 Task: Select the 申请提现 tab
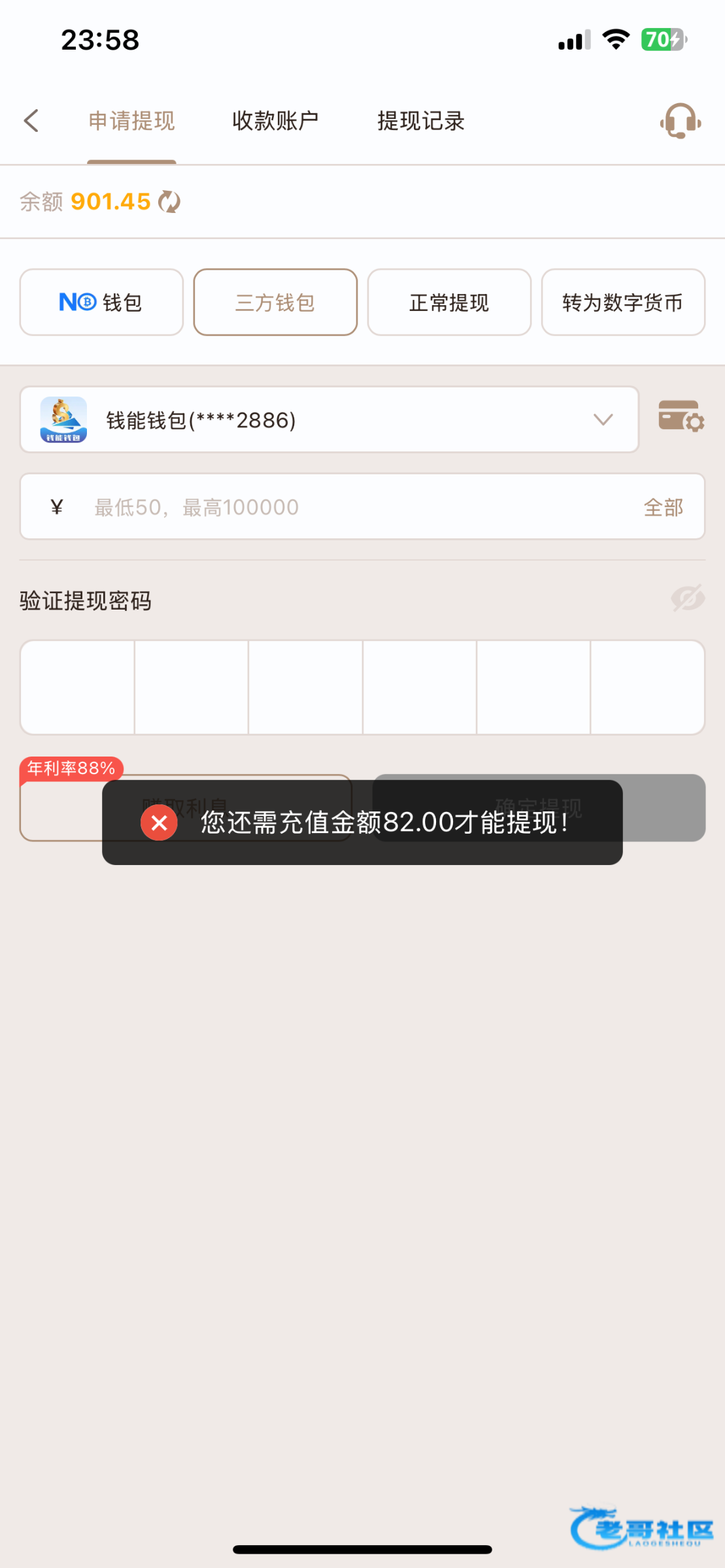pyautogui.click(x=132, y=121)
